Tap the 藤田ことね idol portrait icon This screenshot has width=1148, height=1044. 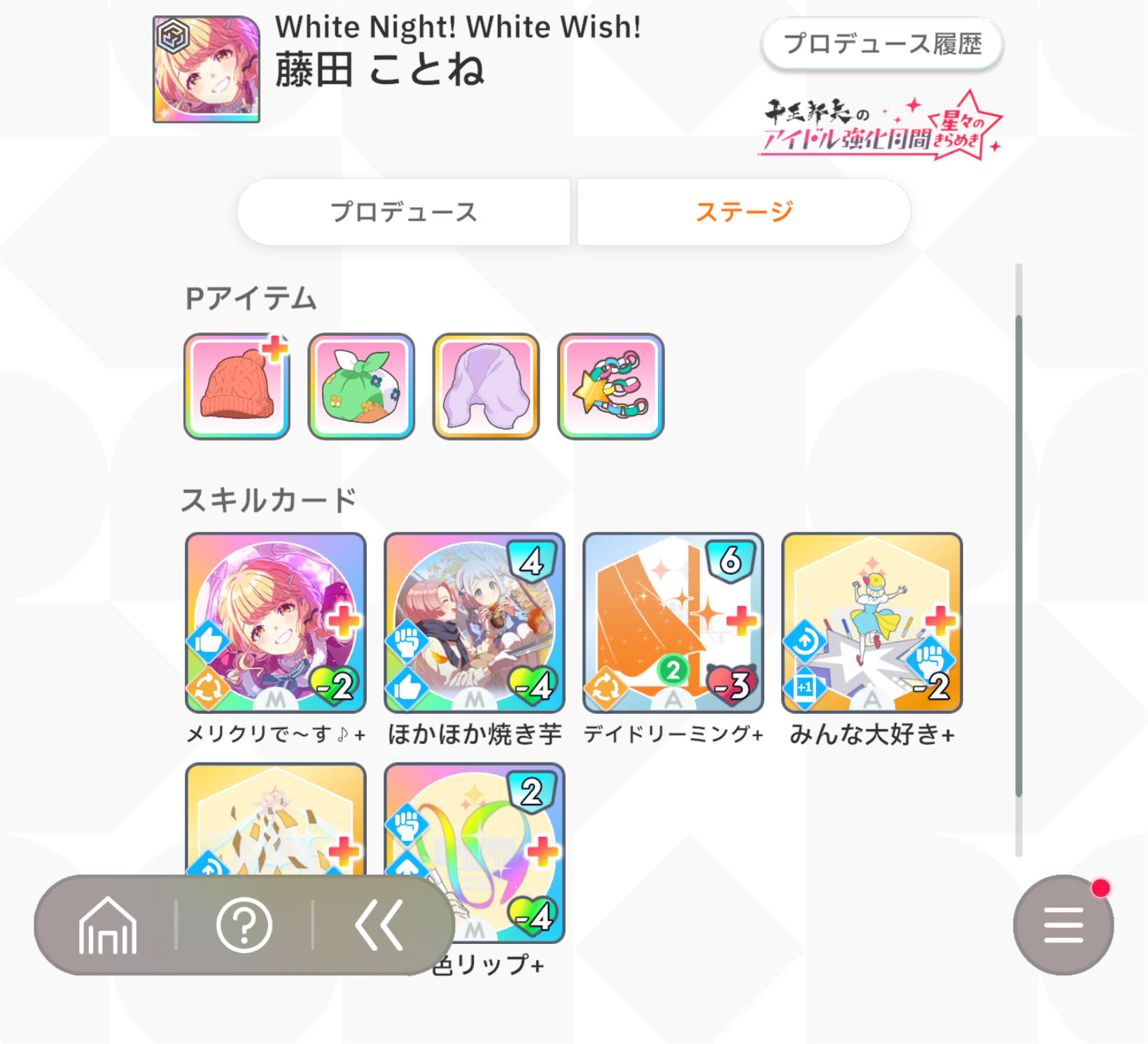(x=206, y=69)
